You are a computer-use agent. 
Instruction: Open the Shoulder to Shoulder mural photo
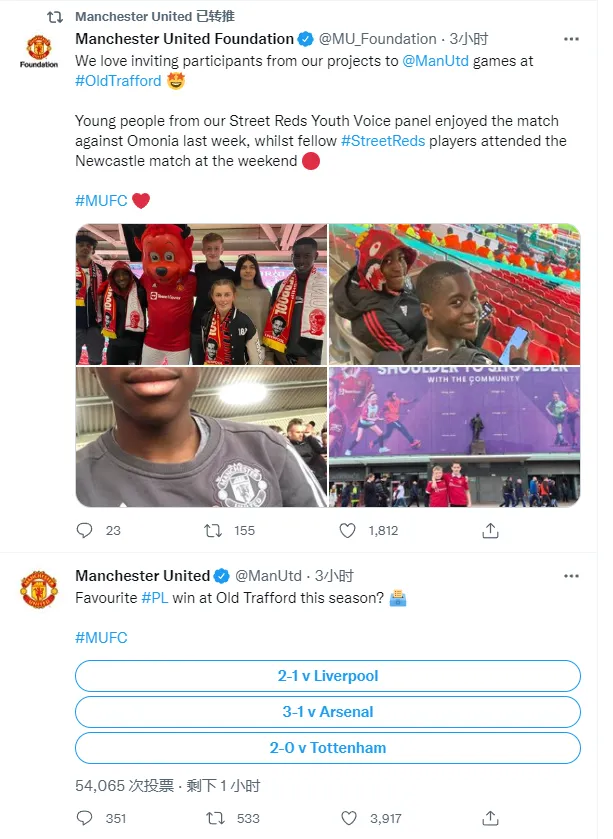pos(455,437)
